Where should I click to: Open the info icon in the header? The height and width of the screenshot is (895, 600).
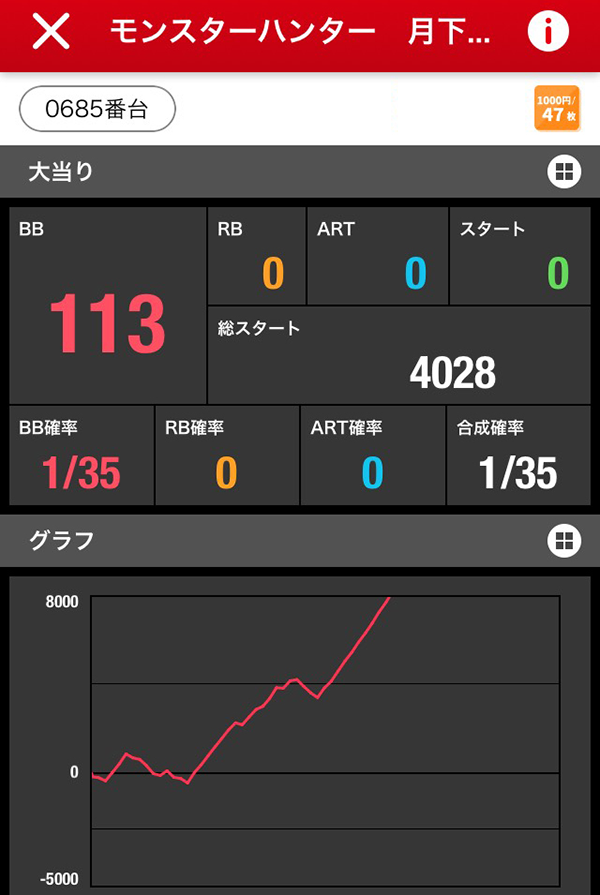coord(547,32)
